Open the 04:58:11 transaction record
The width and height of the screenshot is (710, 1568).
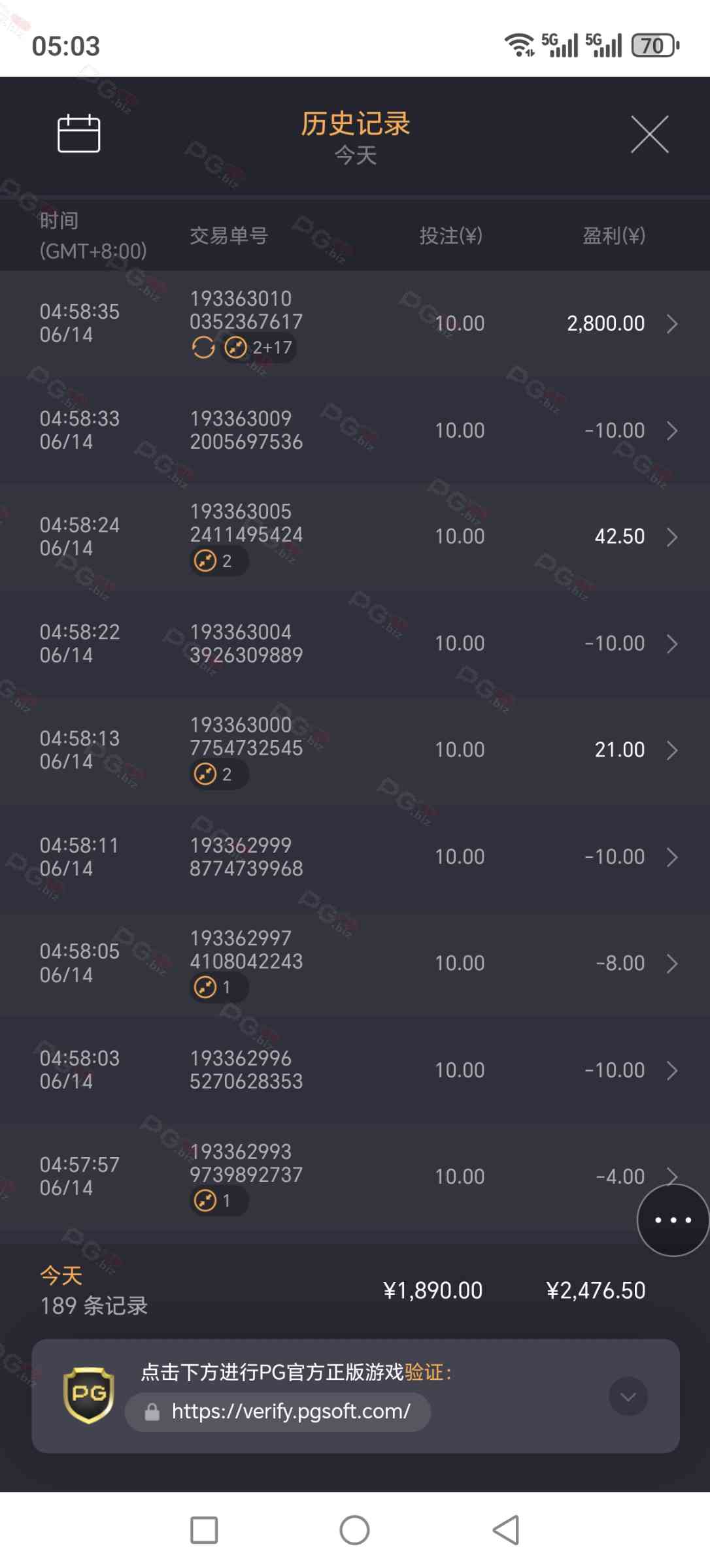click(355, 857)
